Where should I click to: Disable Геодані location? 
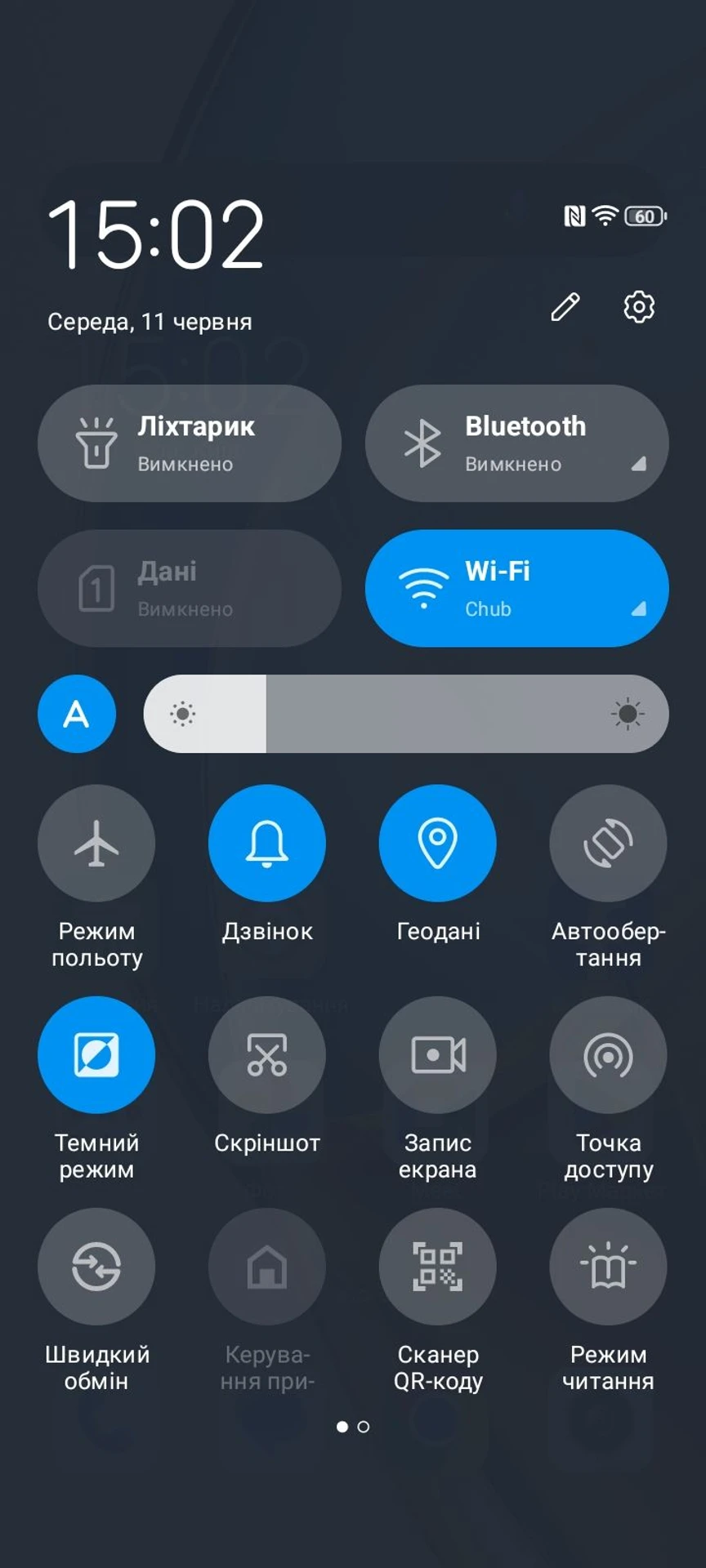437,843
